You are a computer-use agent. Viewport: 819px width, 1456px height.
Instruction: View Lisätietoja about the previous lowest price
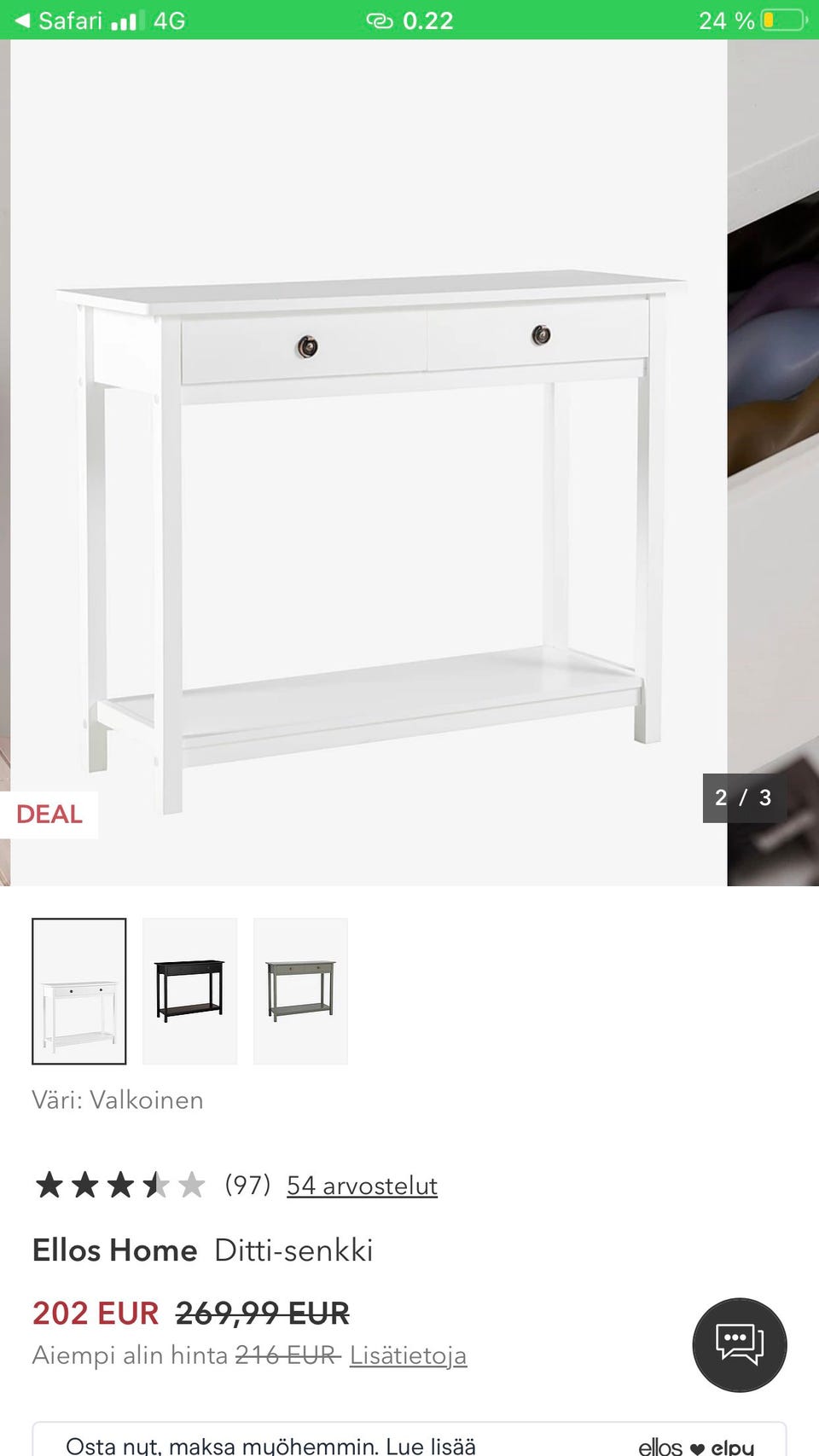click(x=408, y=1355)
